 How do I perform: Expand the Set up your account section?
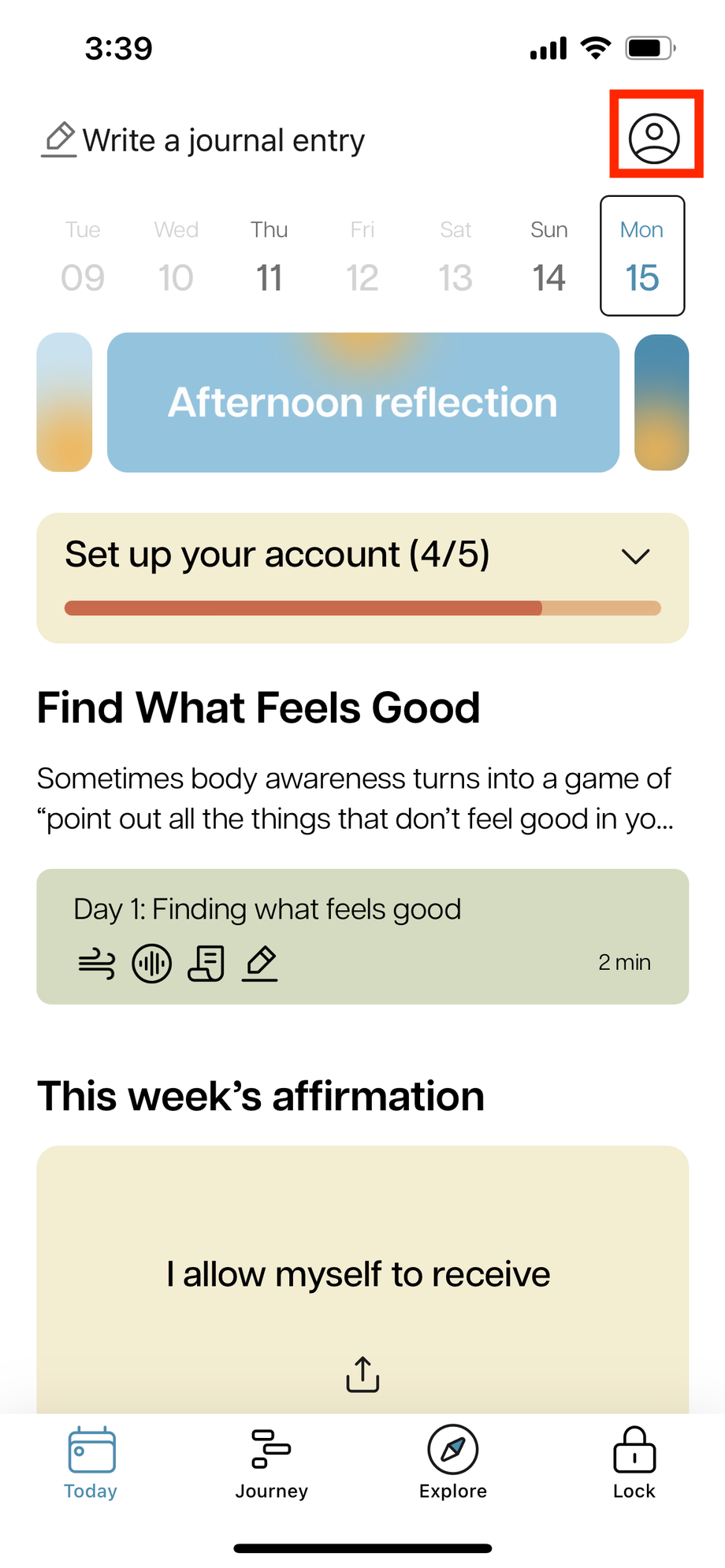click(x=635, y=556)
